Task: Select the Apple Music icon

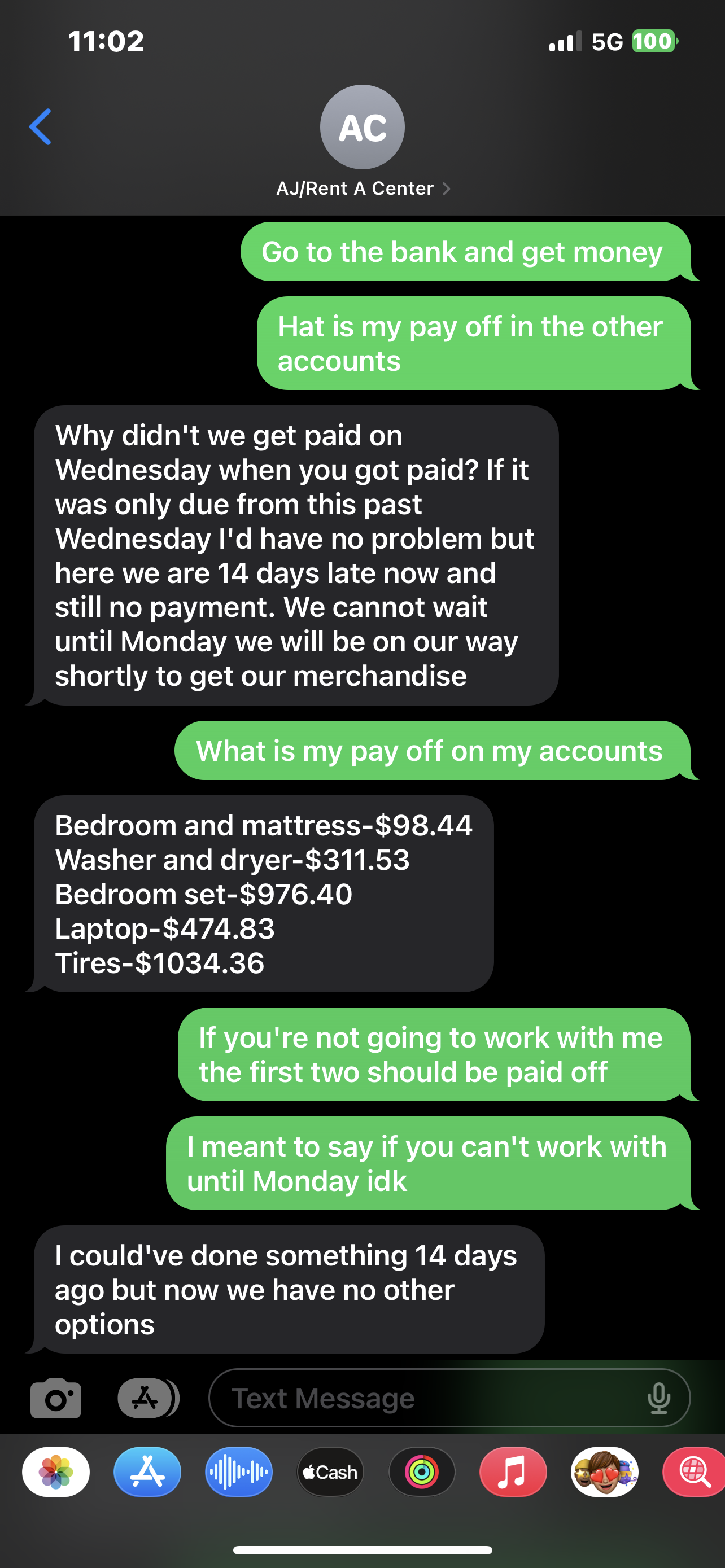Action: [x=513, y=1472]
